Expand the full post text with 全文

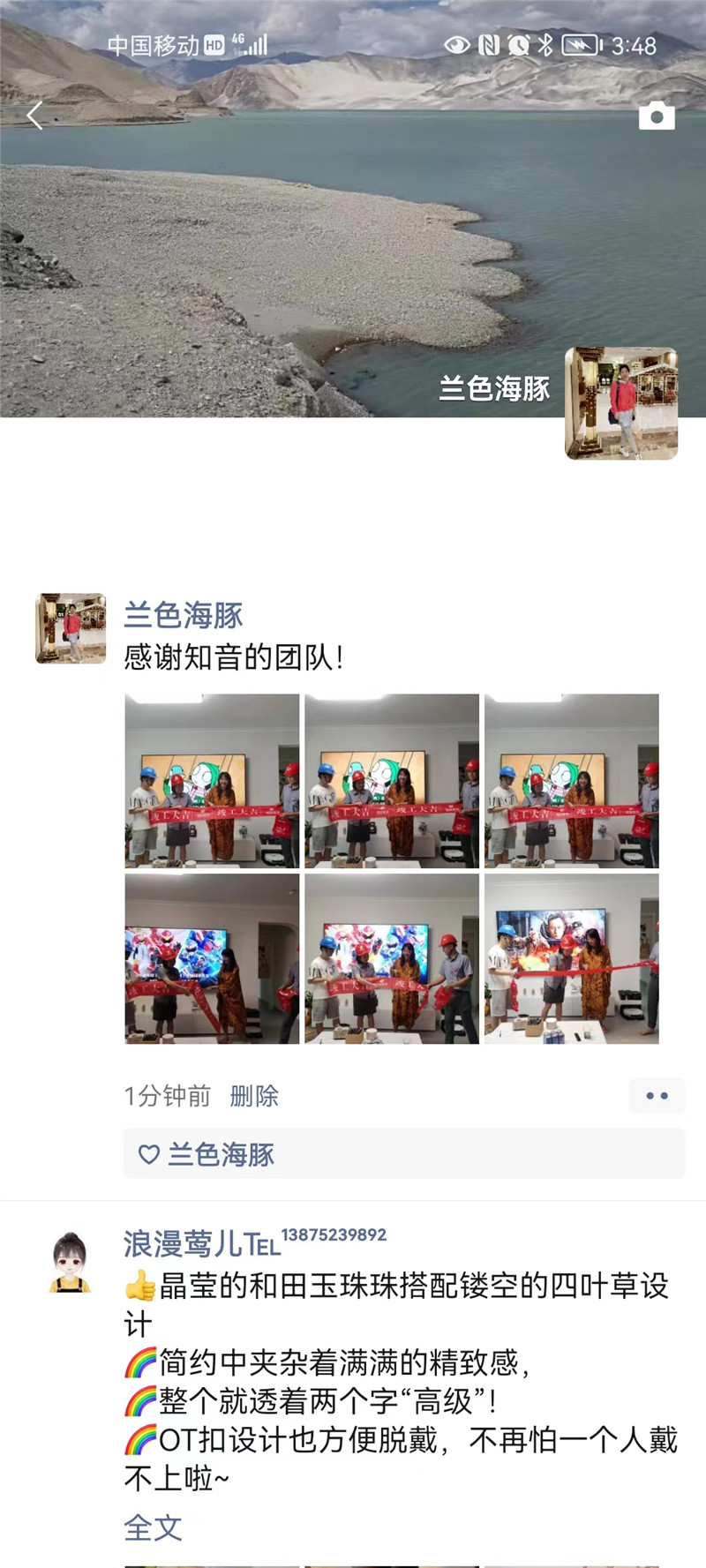[154, 1527]
